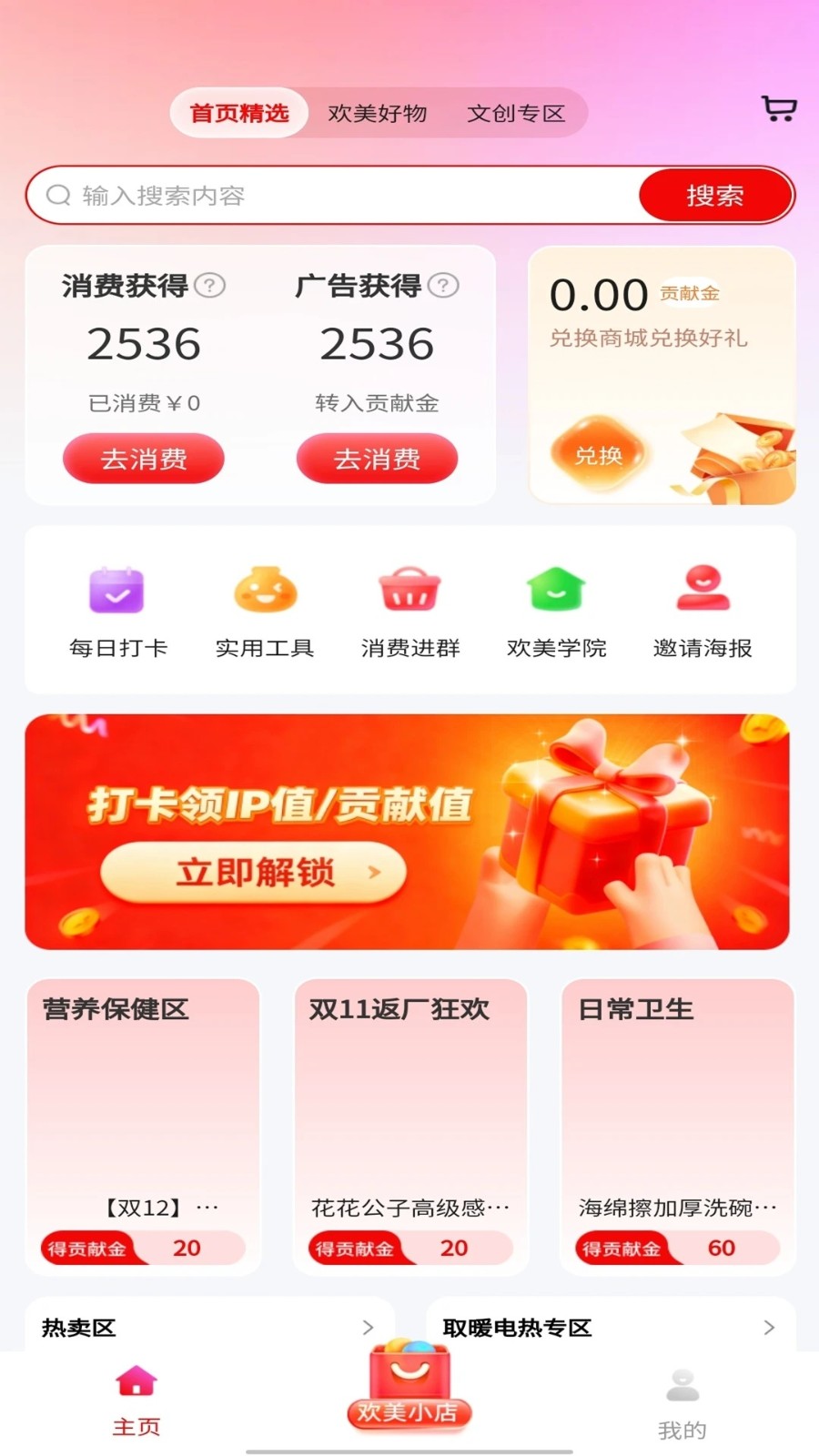Tap the 搜索 search button

(x=716, y=194)
